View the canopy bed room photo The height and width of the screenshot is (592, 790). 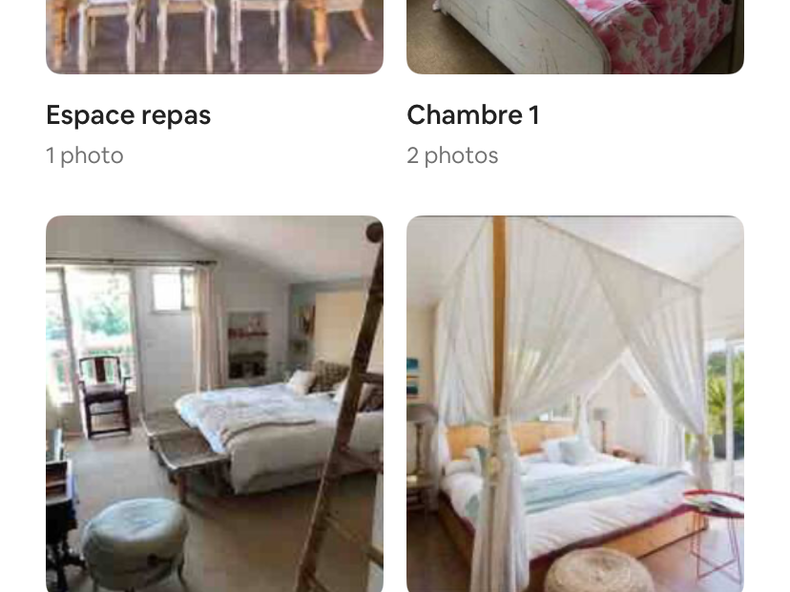point(575,403)
